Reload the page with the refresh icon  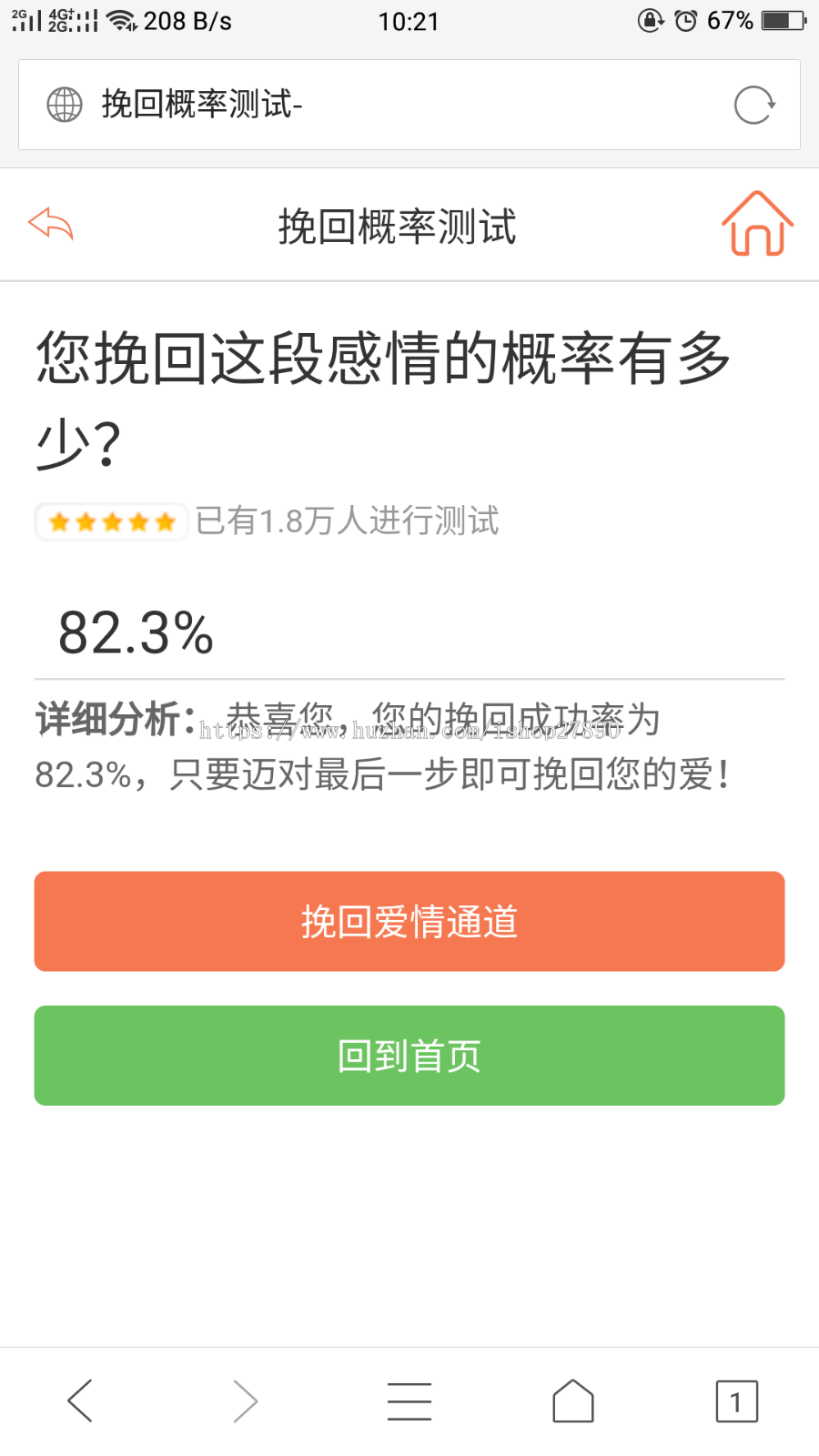(x=754, y=105)
